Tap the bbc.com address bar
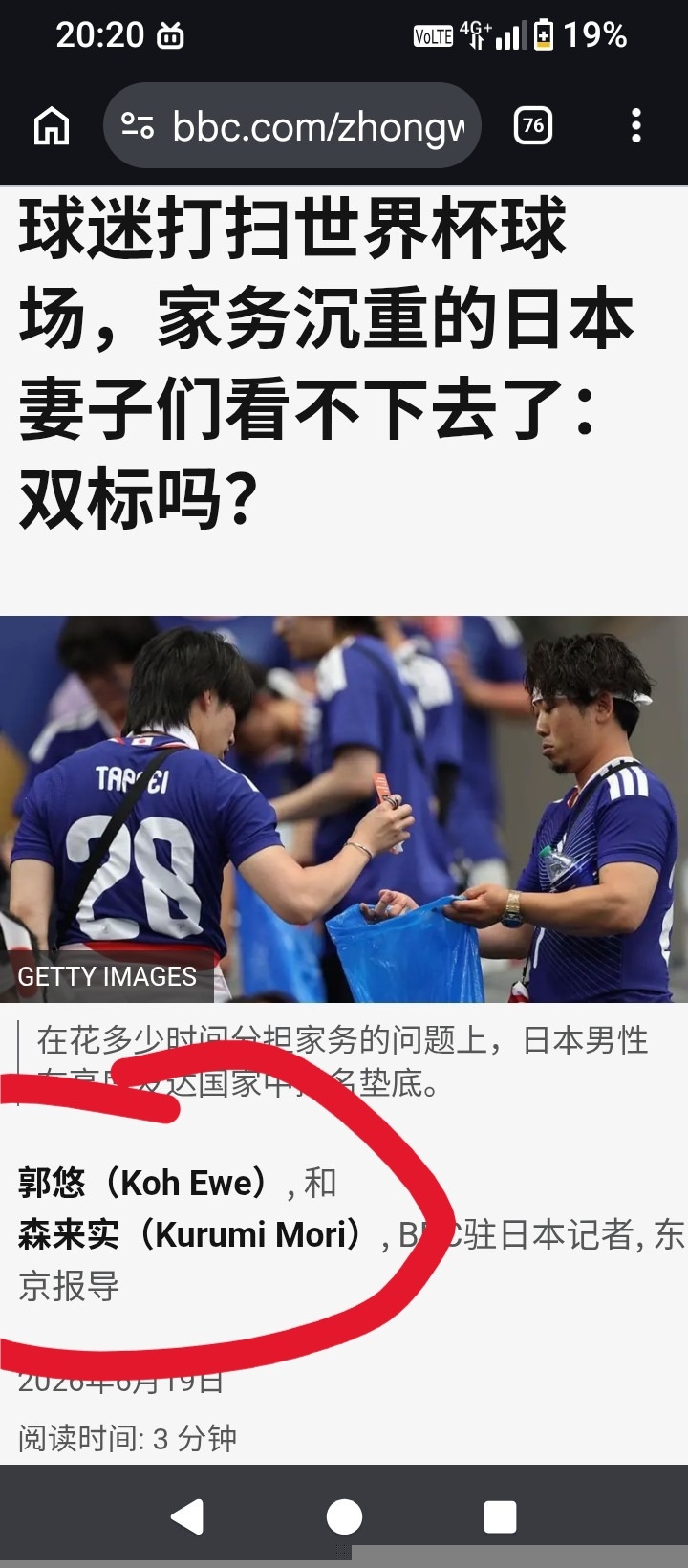This screenshot has width=688, height=1568. click(291, 125)
